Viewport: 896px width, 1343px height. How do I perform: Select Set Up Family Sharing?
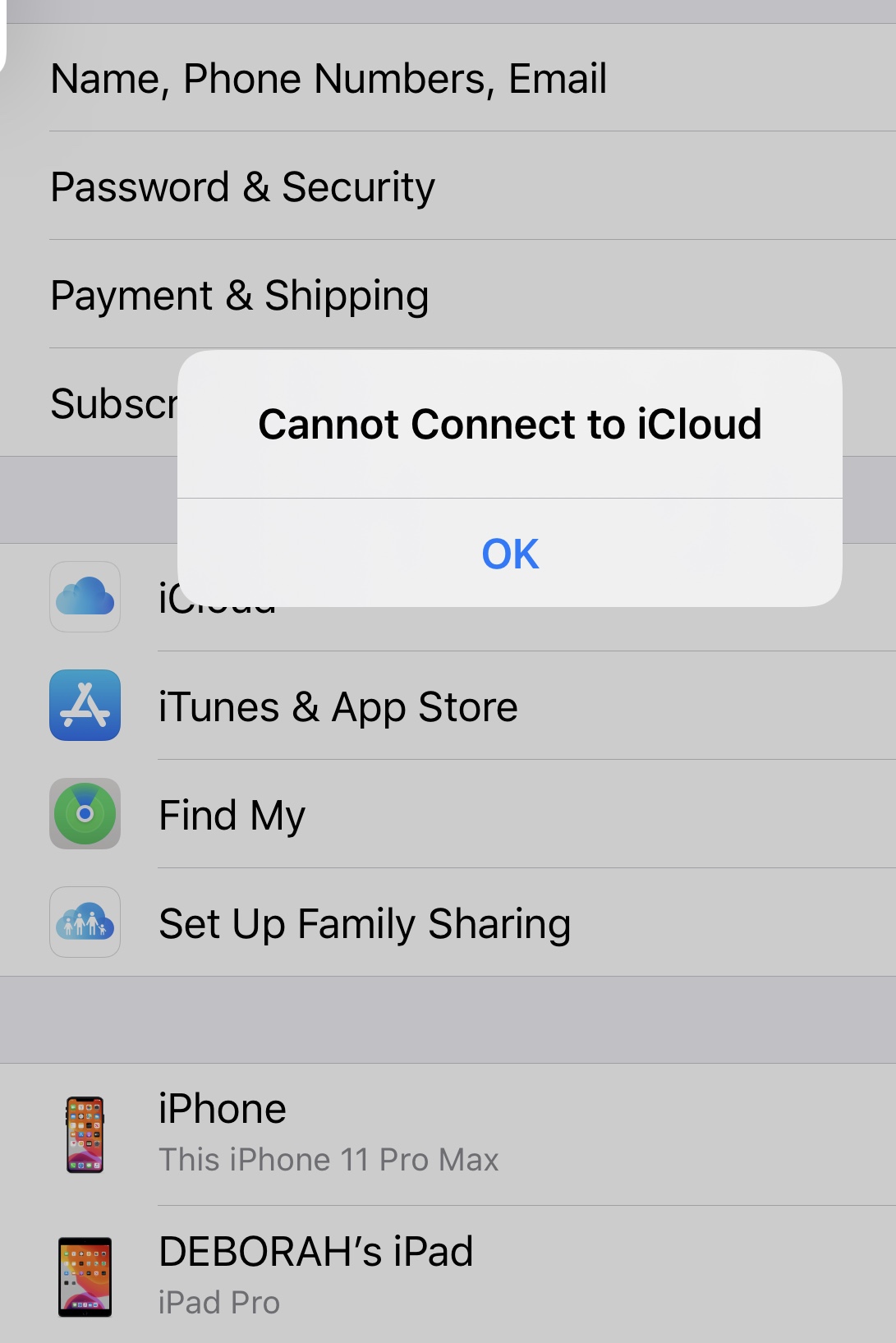tap(365, 923)
